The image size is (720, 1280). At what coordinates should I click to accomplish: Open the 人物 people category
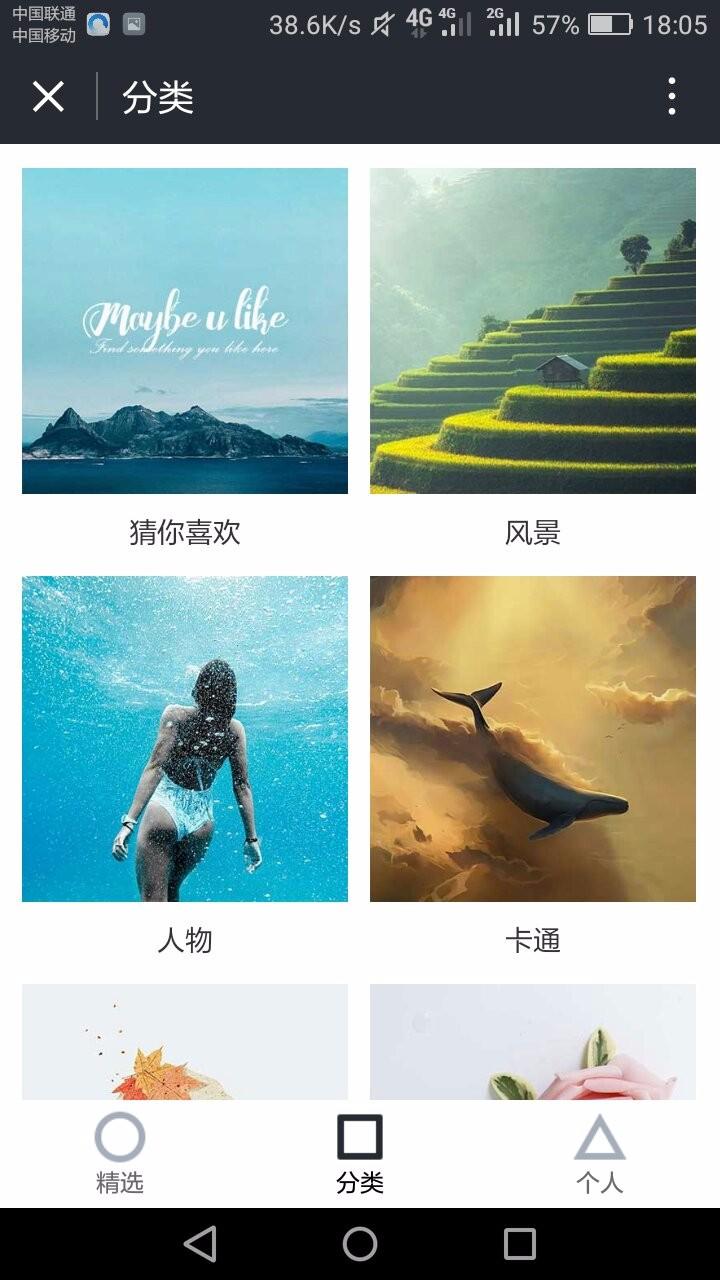pos(185,739)
